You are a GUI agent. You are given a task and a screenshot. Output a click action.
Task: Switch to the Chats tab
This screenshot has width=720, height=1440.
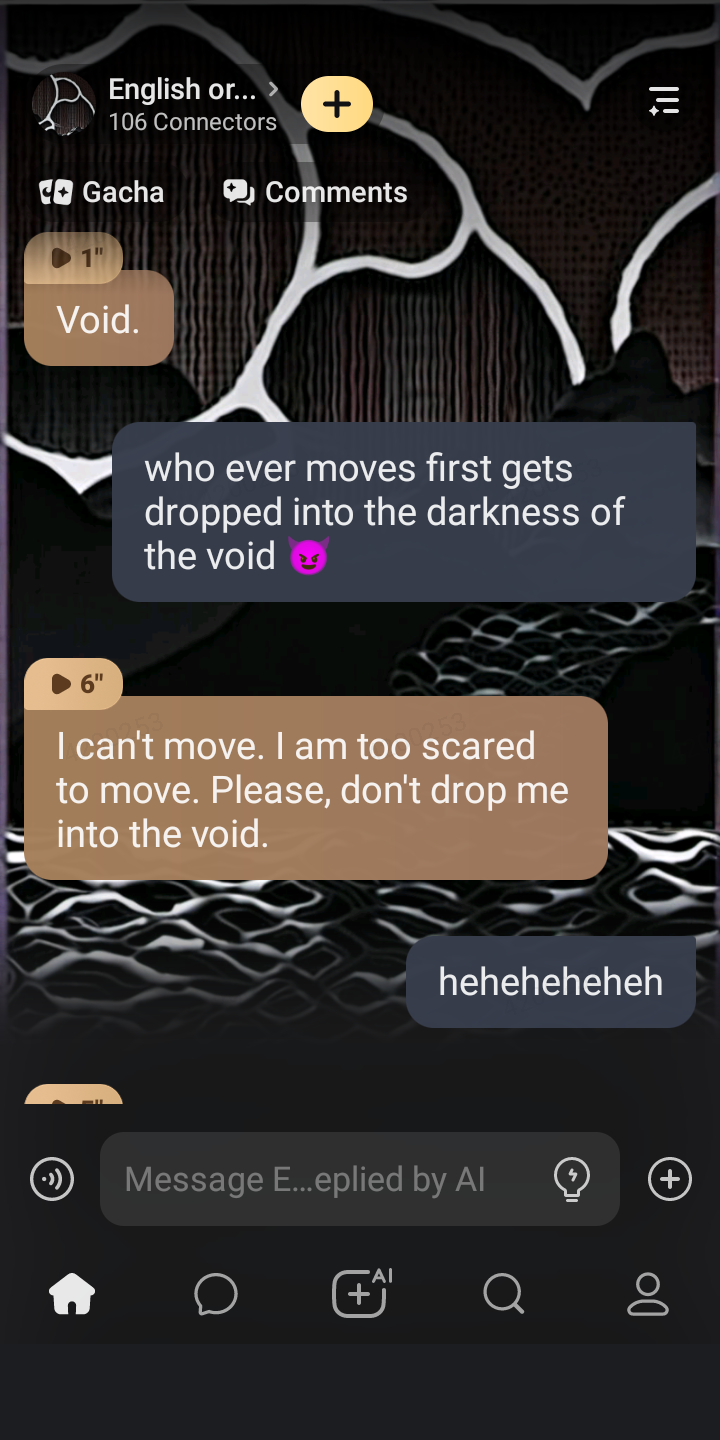click(216, 1295)
